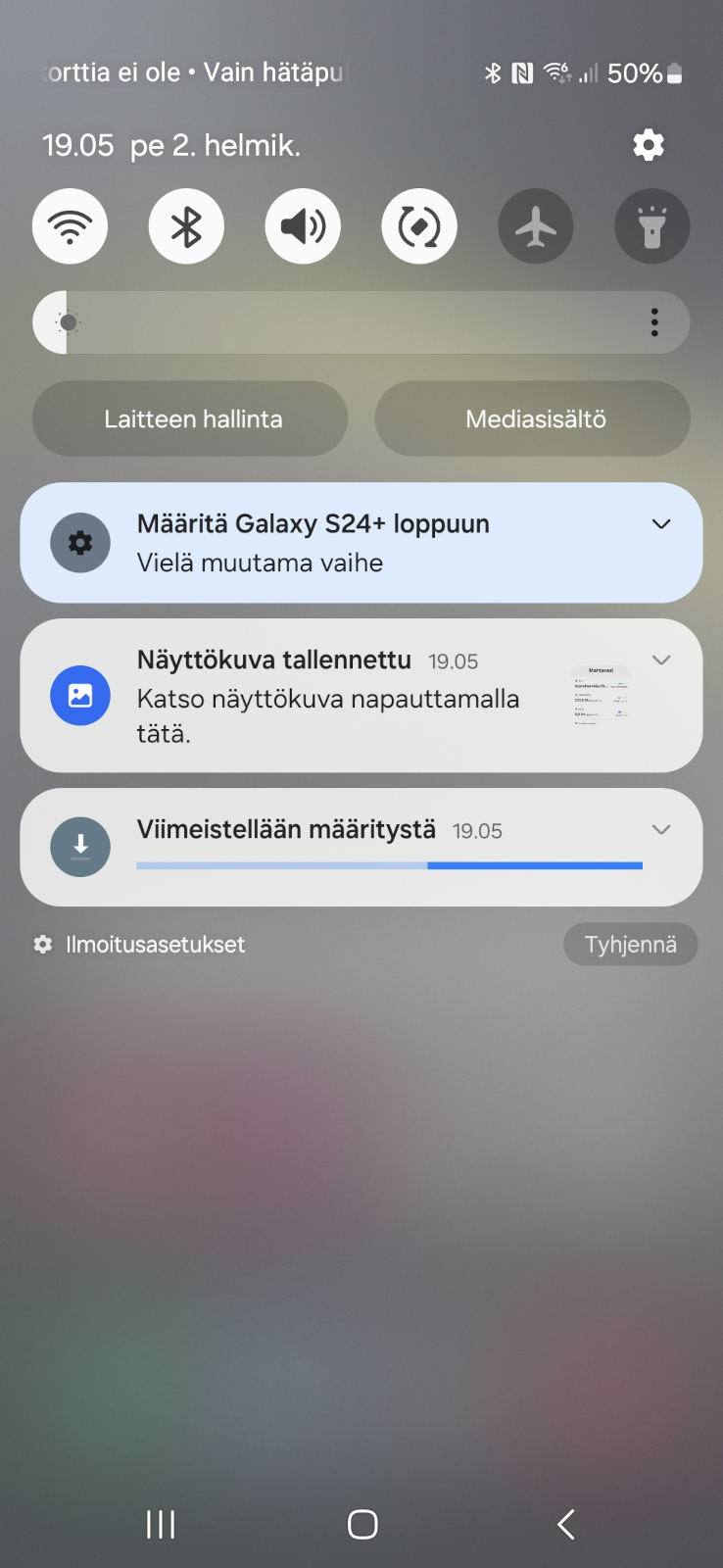The height and width of the screenshot is (1568, 723).
Task: Toggle auto-rotate quick setting
Action: coord(419,226)
